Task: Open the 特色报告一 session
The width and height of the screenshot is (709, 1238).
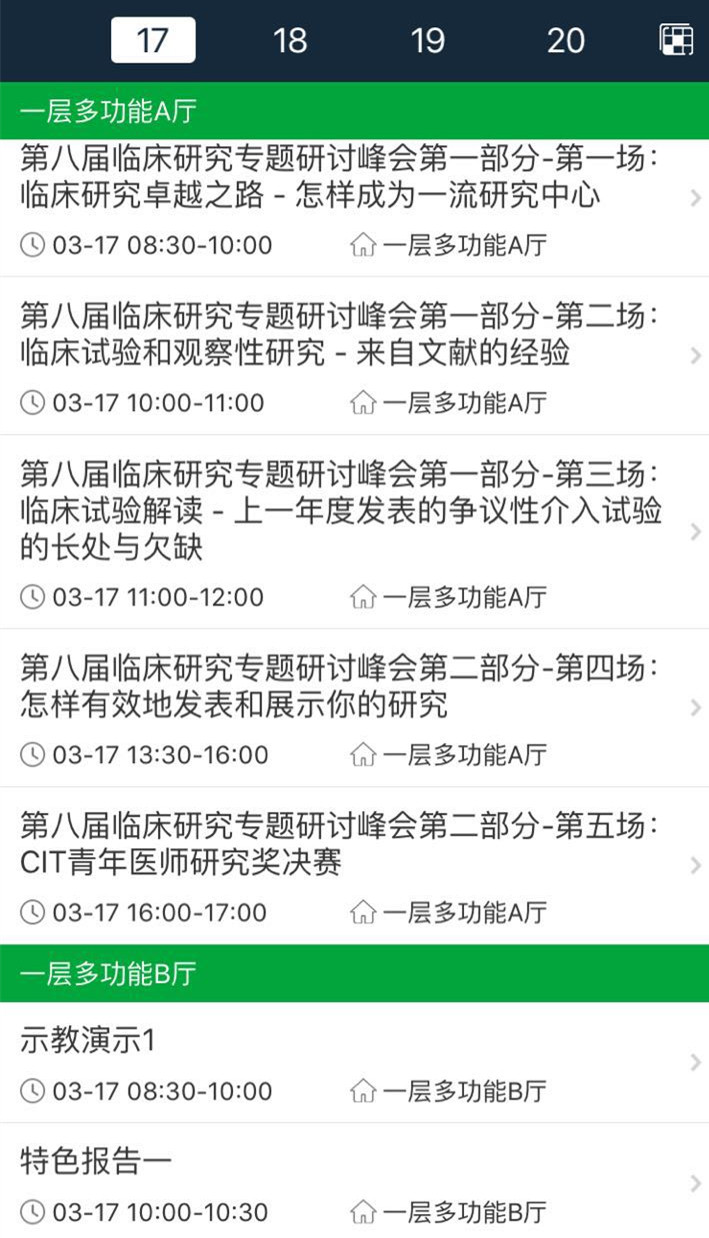Action: tap(354, 1181)
